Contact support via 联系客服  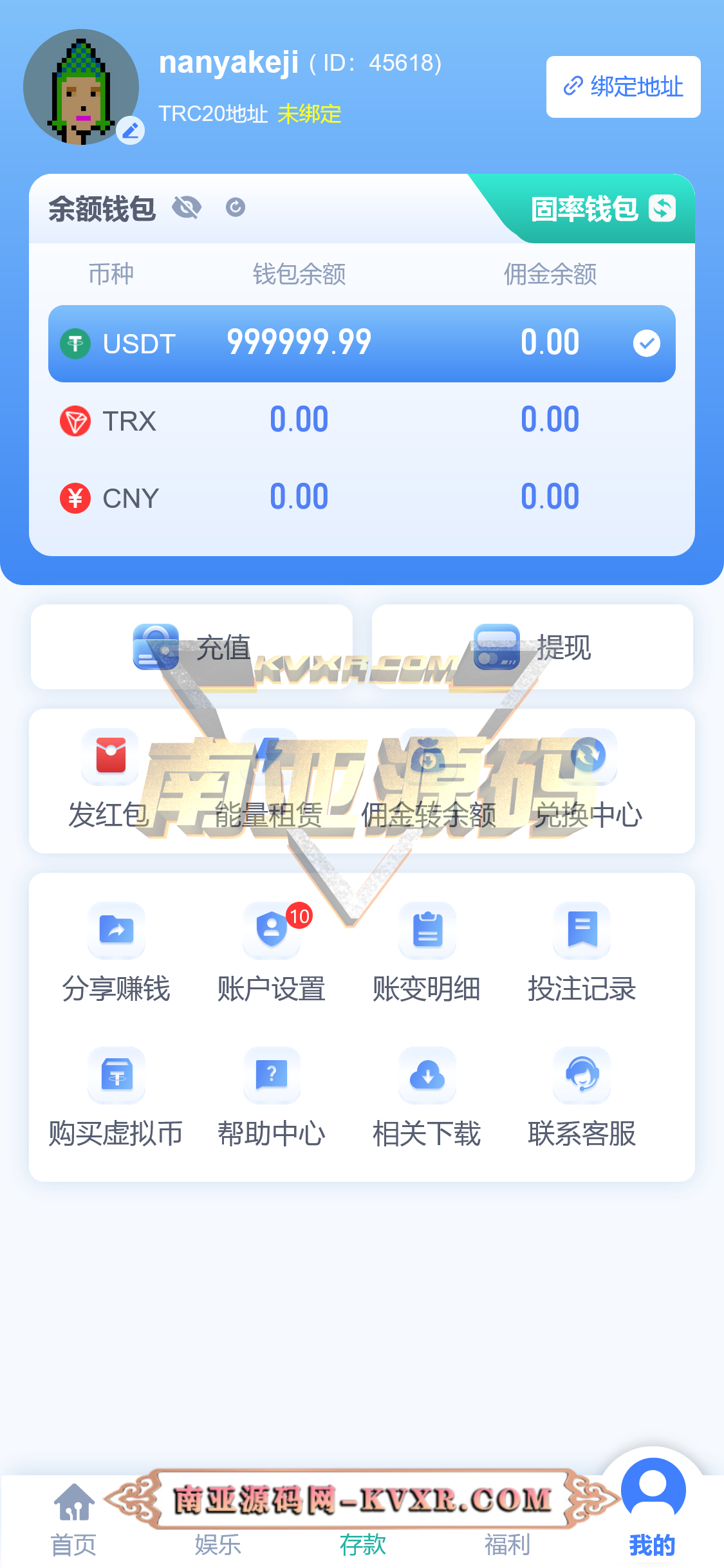tap(582, 1099)
